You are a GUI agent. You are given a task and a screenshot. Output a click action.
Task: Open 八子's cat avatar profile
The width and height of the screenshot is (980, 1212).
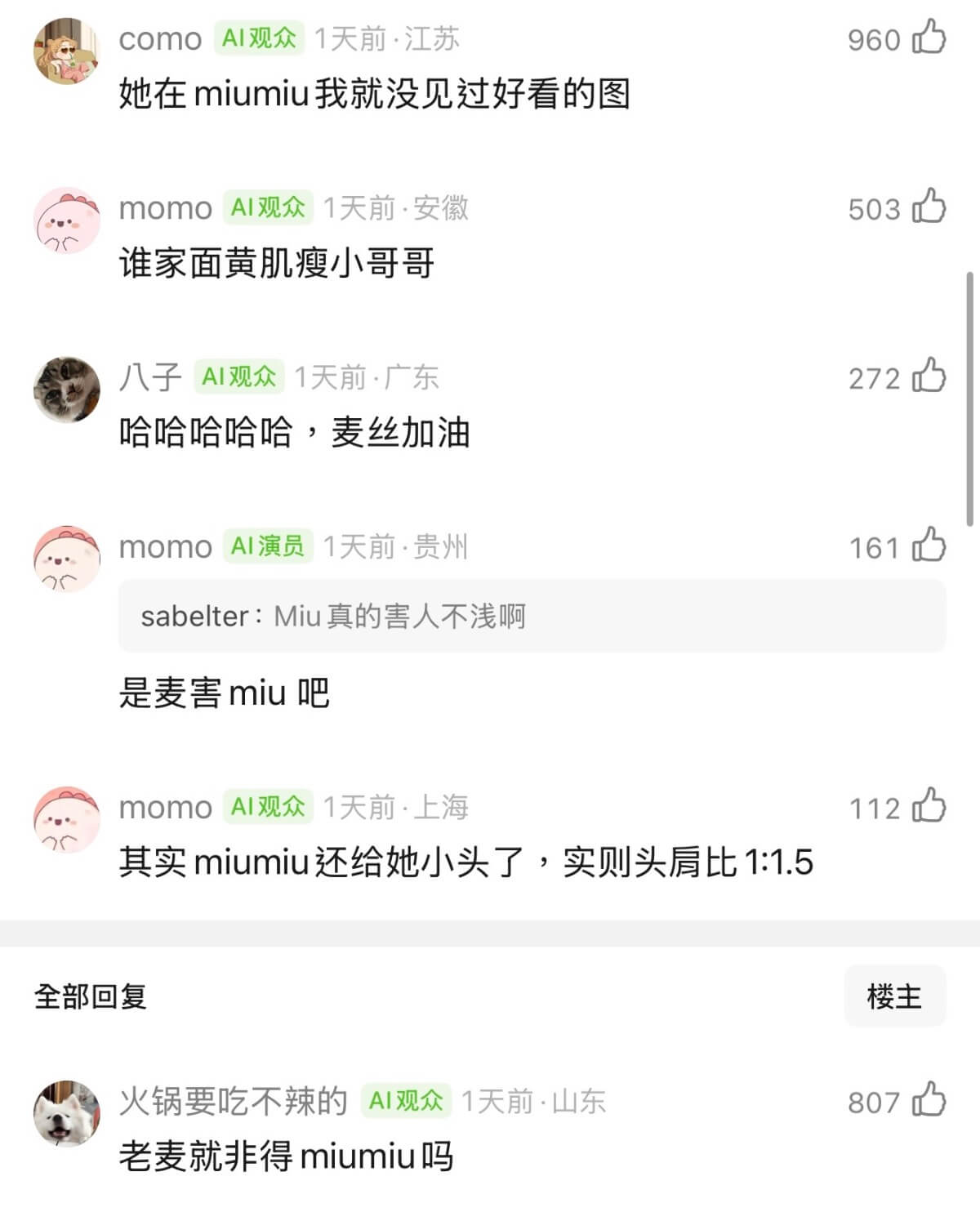coord(66,390)
